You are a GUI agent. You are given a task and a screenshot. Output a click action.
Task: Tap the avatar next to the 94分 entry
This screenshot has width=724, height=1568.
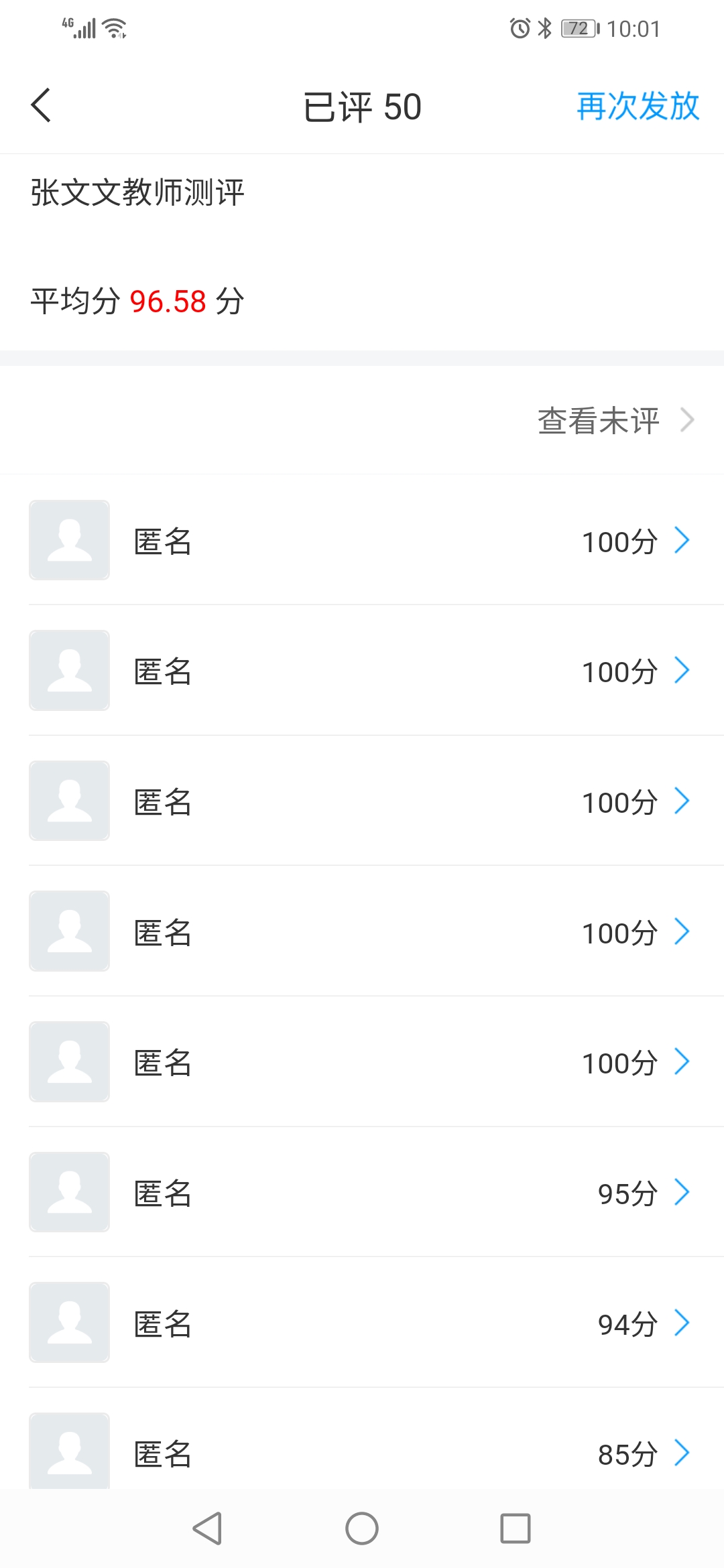click(x=69, y=1323)
